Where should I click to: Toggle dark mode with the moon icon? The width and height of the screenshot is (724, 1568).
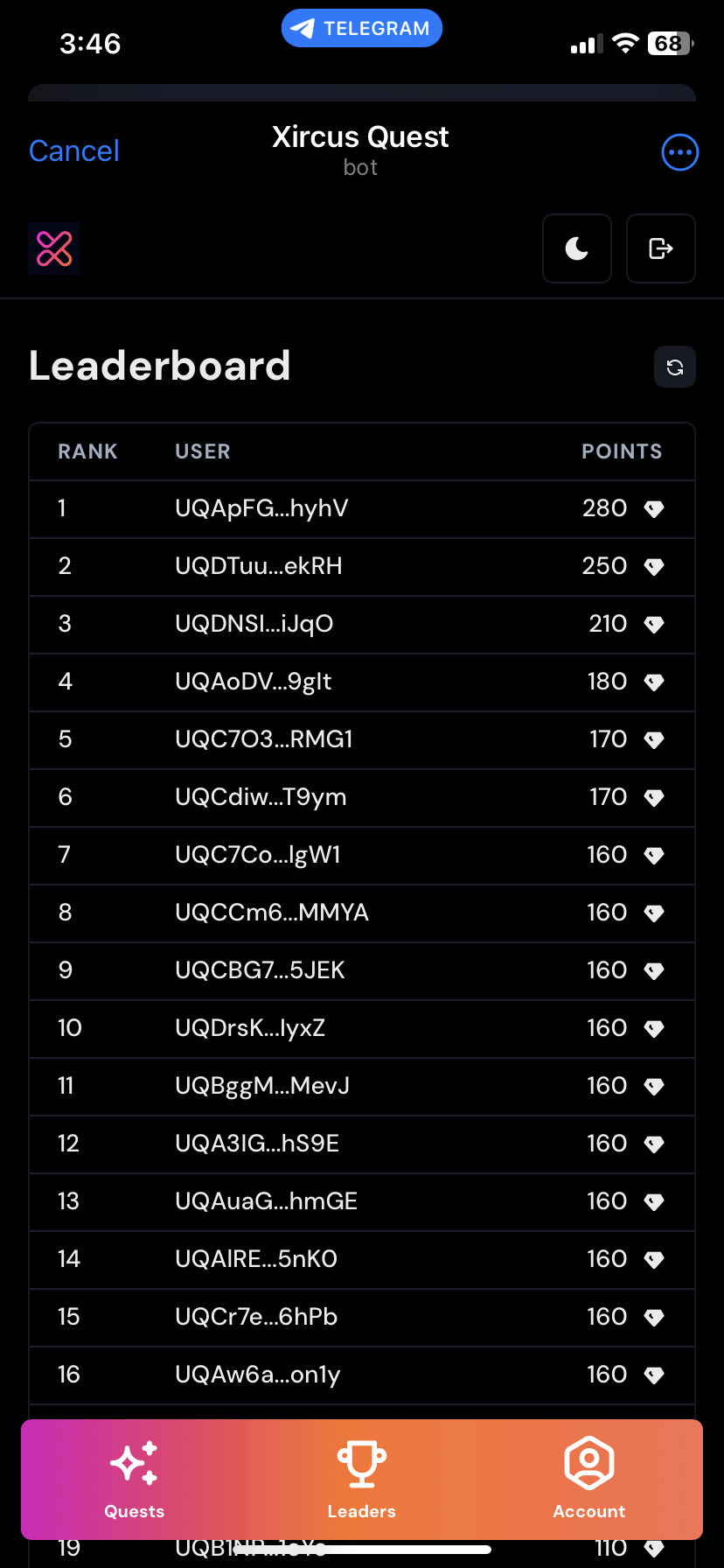pos(577,248)
